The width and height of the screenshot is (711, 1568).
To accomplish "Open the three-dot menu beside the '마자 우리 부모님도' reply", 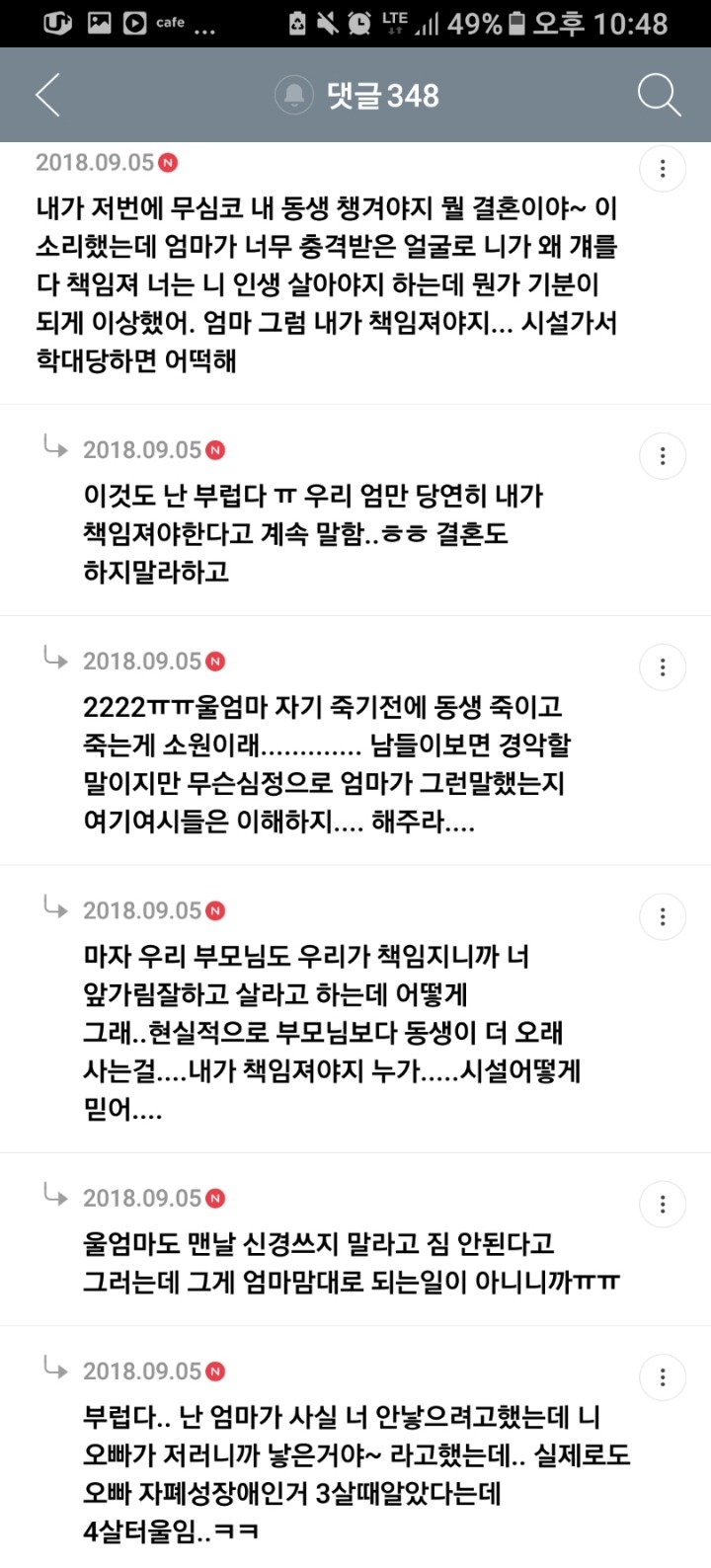I will (x=662, y=915).
